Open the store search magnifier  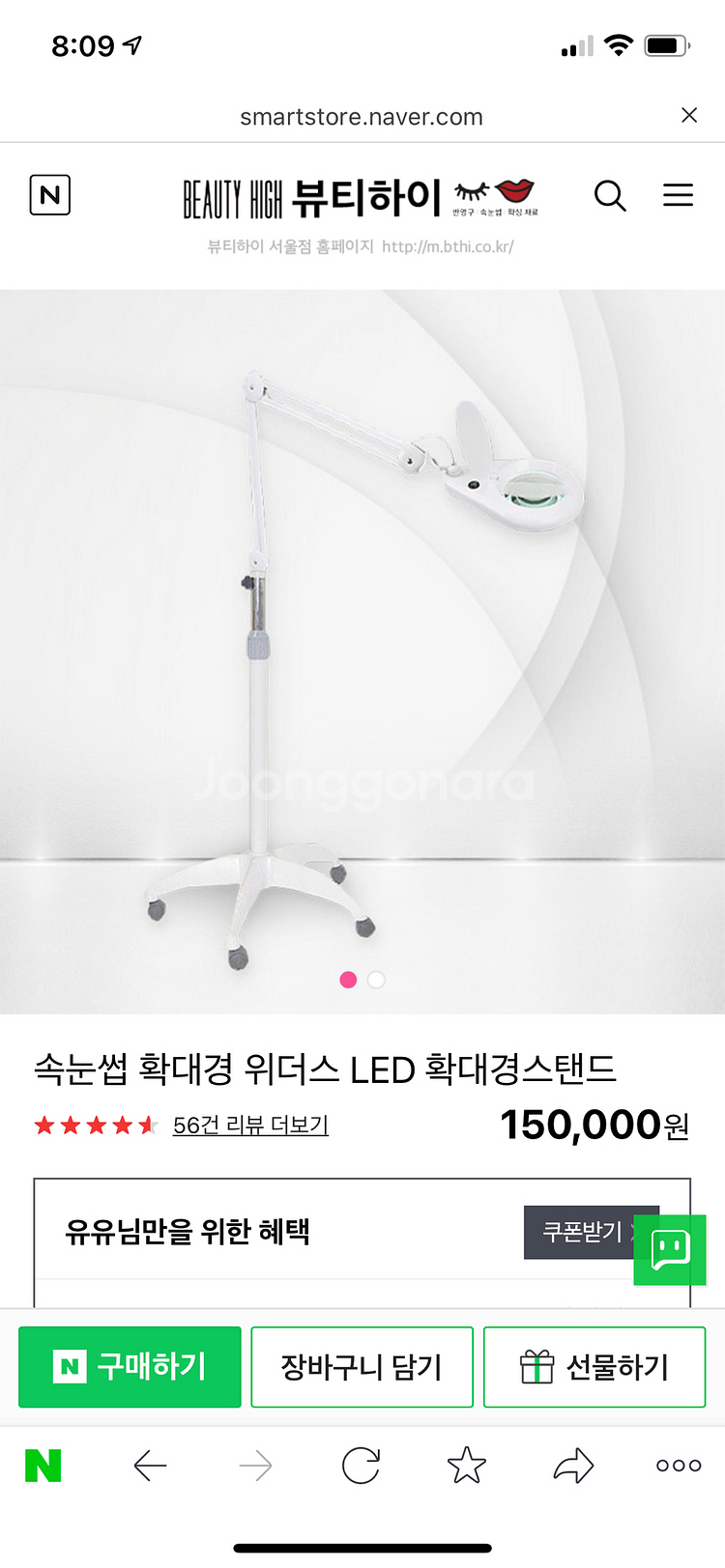[x=610, y=195]
